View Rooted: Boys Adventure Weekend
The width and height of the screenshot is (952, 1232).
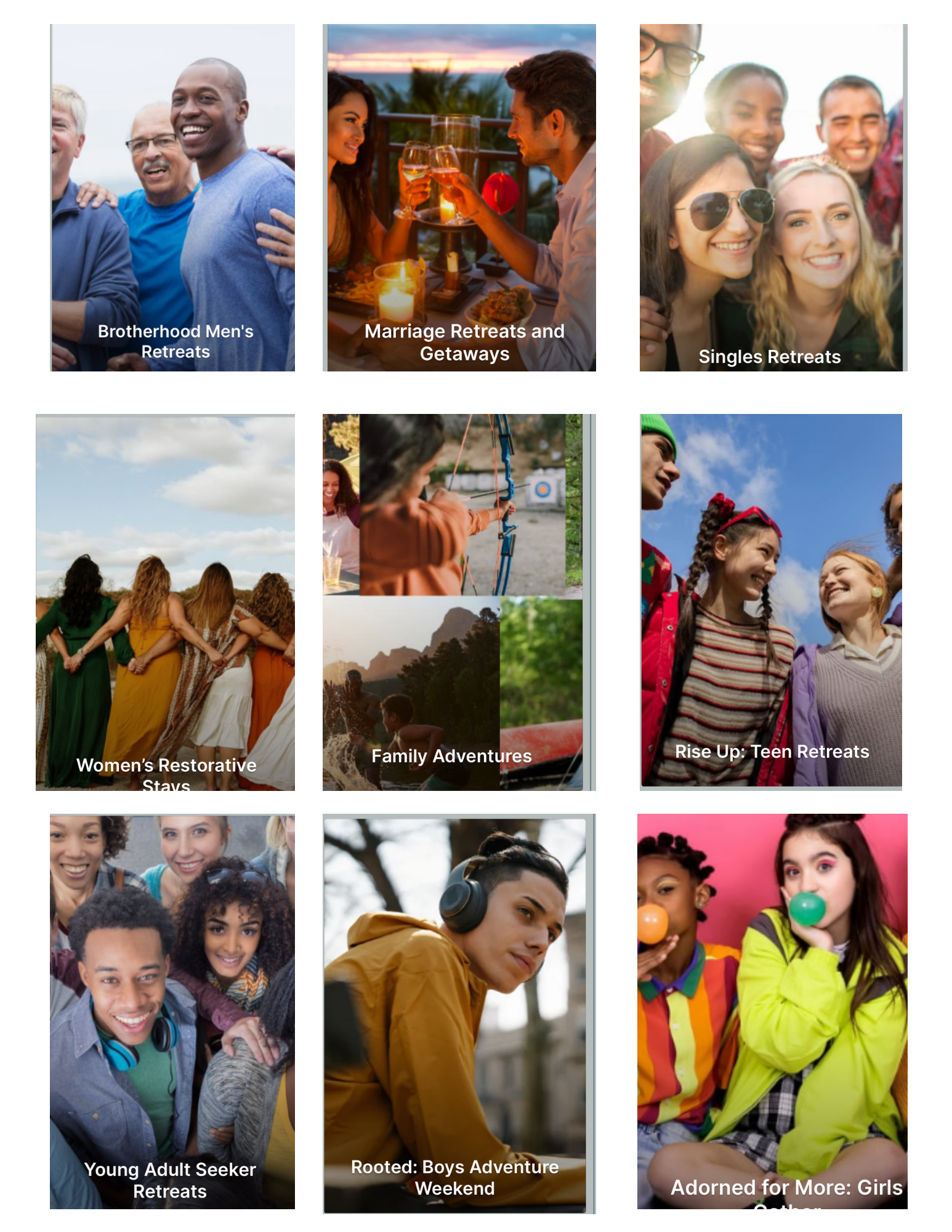click(456, 1013)
